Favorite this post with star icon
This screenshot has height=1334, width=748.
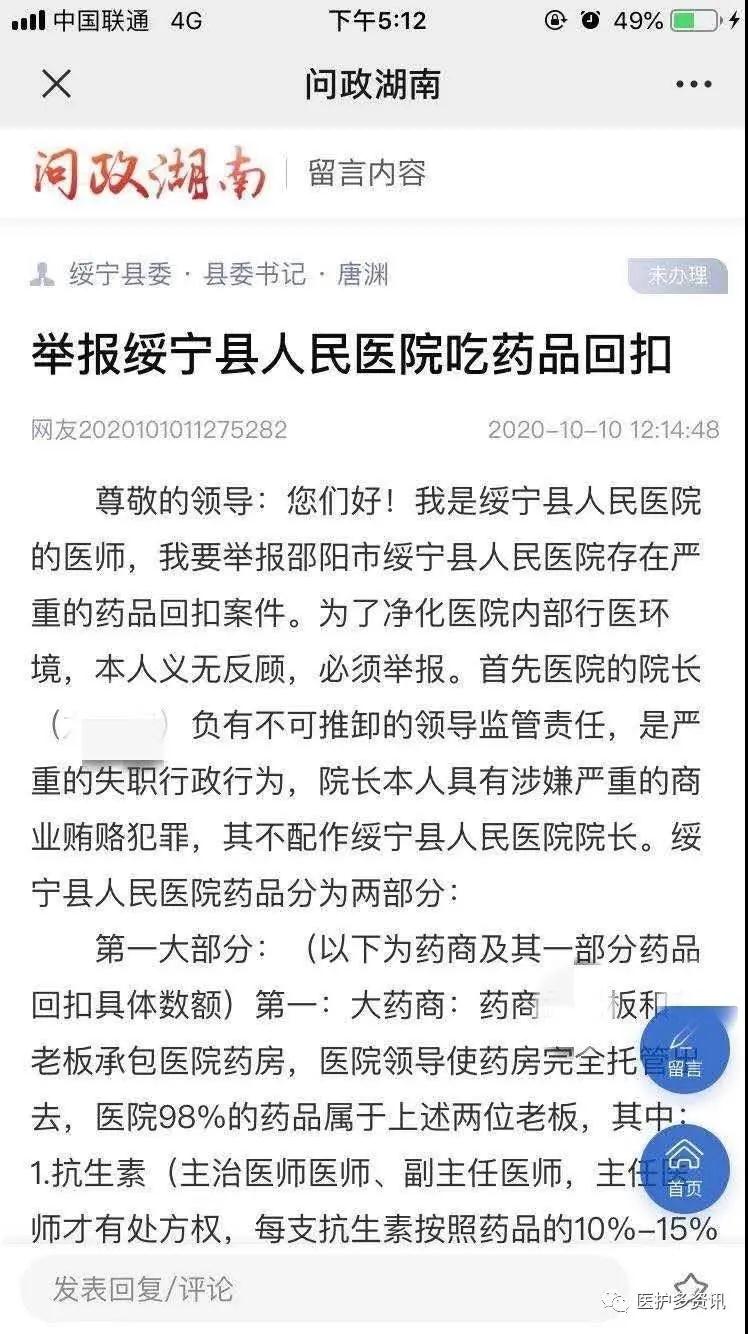690,1288
